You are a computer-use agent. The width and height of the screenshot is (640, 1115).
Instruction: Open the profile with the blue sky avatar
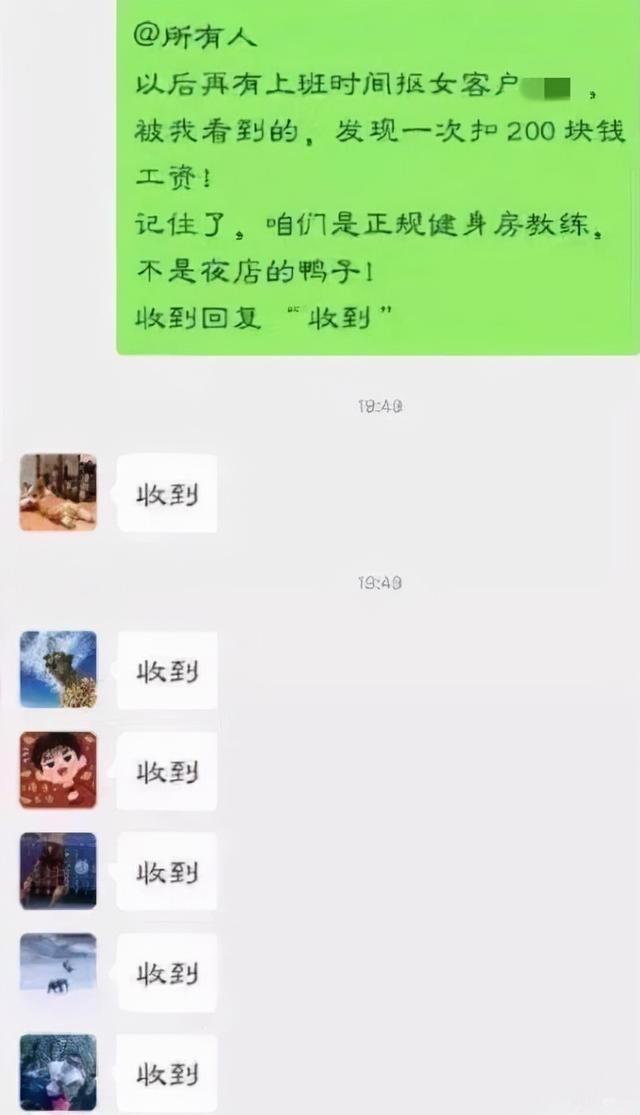[58, 669]
